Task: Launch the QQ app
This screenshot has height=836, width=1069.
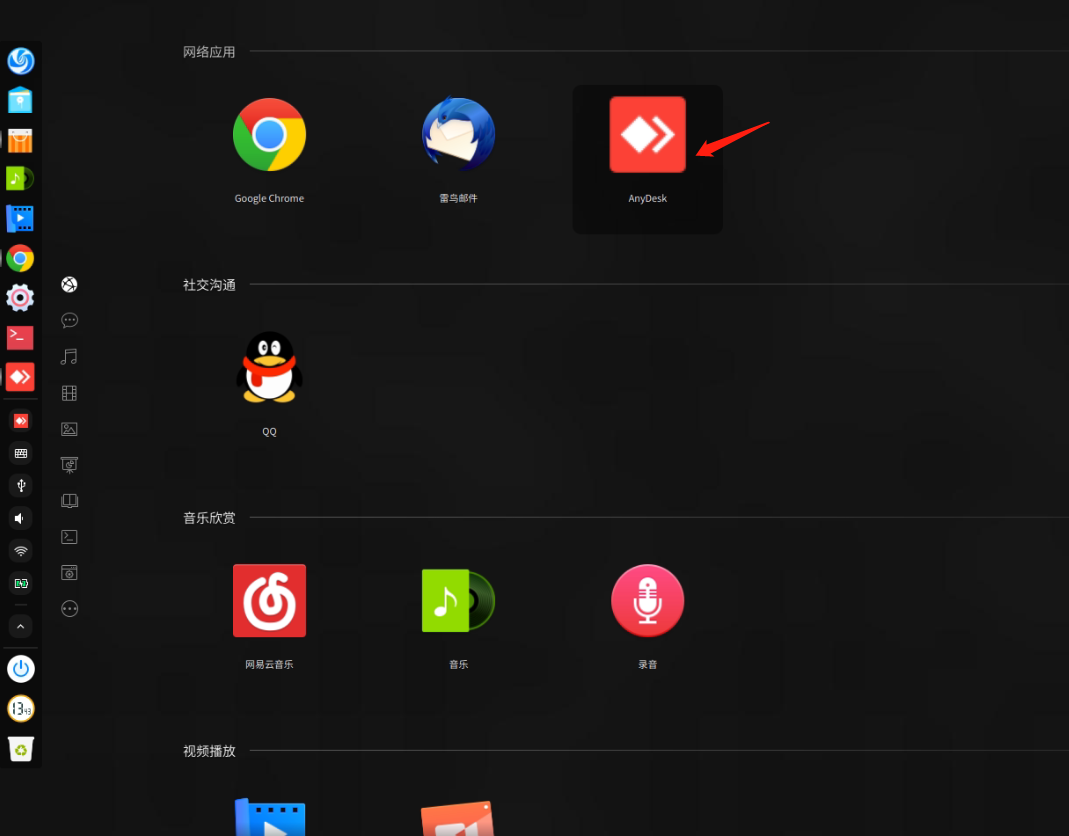Action: coord(269,368)
